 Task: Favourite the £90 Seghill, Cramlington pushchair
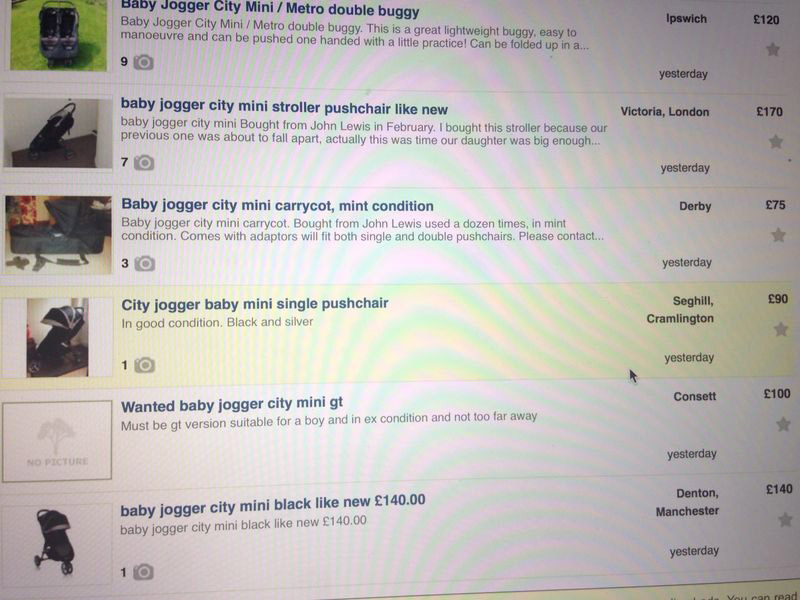[780, 329]
